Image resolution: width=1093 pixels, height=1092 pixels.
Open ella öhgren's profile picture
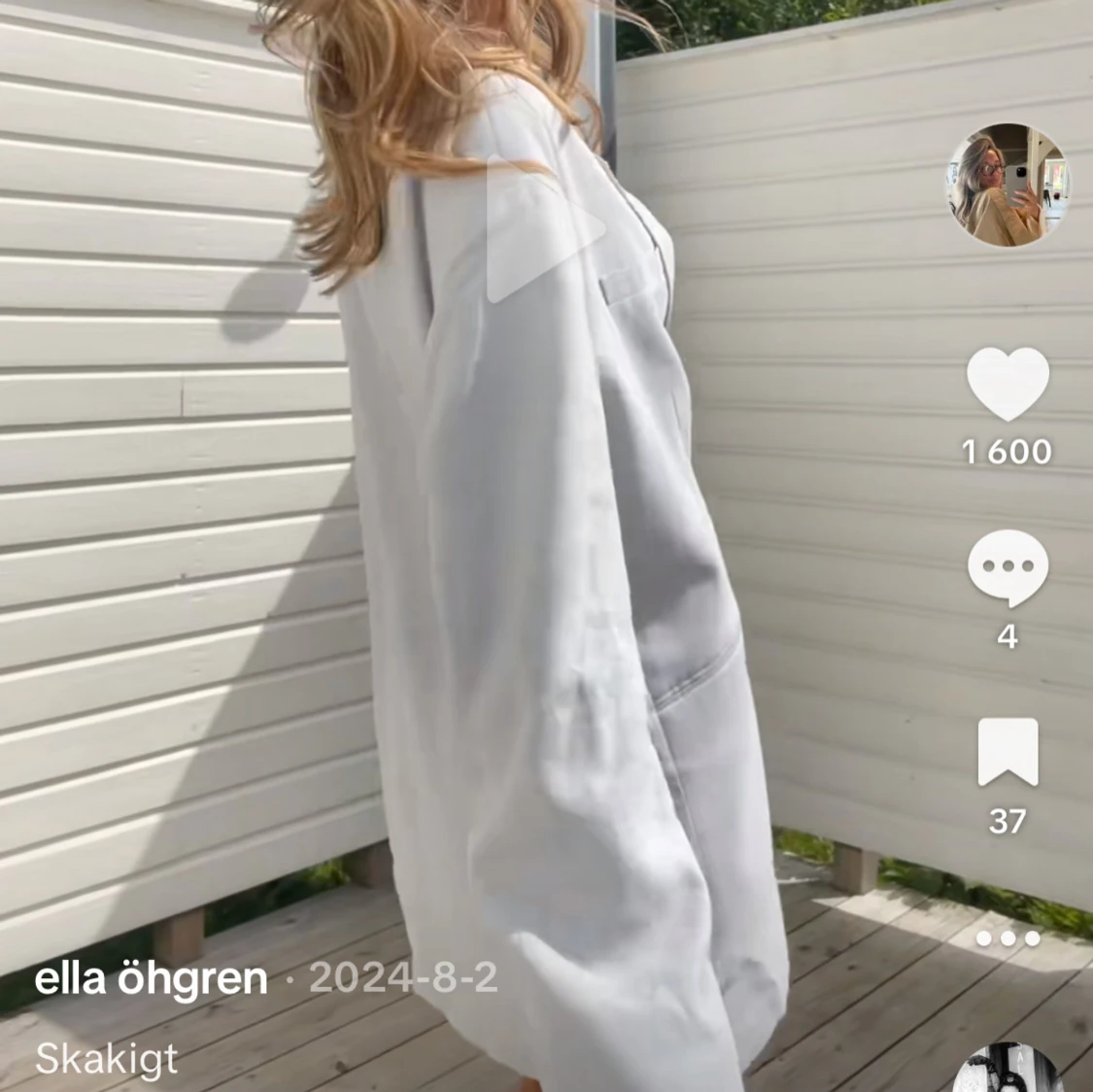tap(1008, 185)
